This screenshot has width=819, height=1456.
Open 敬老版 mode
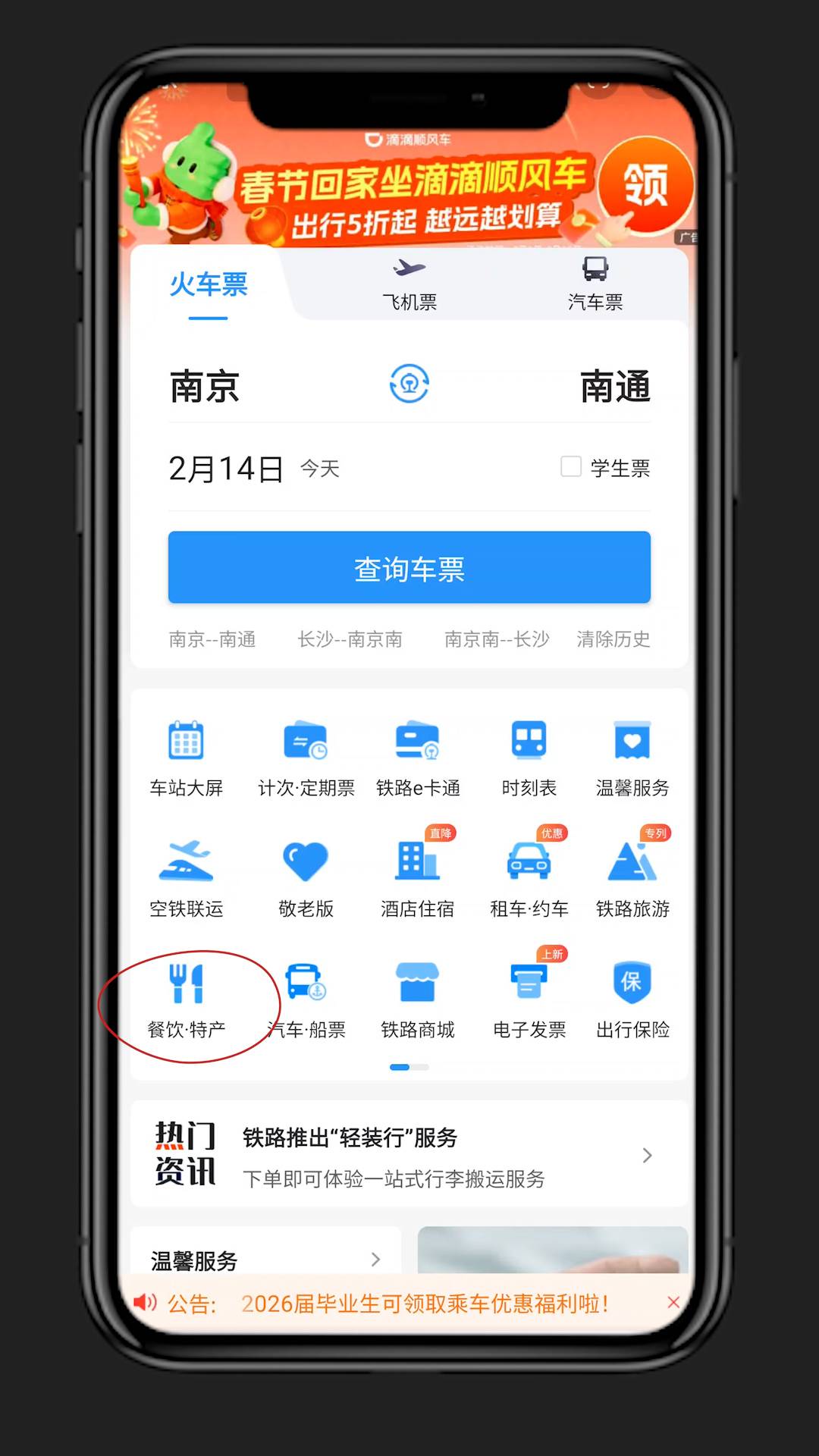[x=306, y=877]
